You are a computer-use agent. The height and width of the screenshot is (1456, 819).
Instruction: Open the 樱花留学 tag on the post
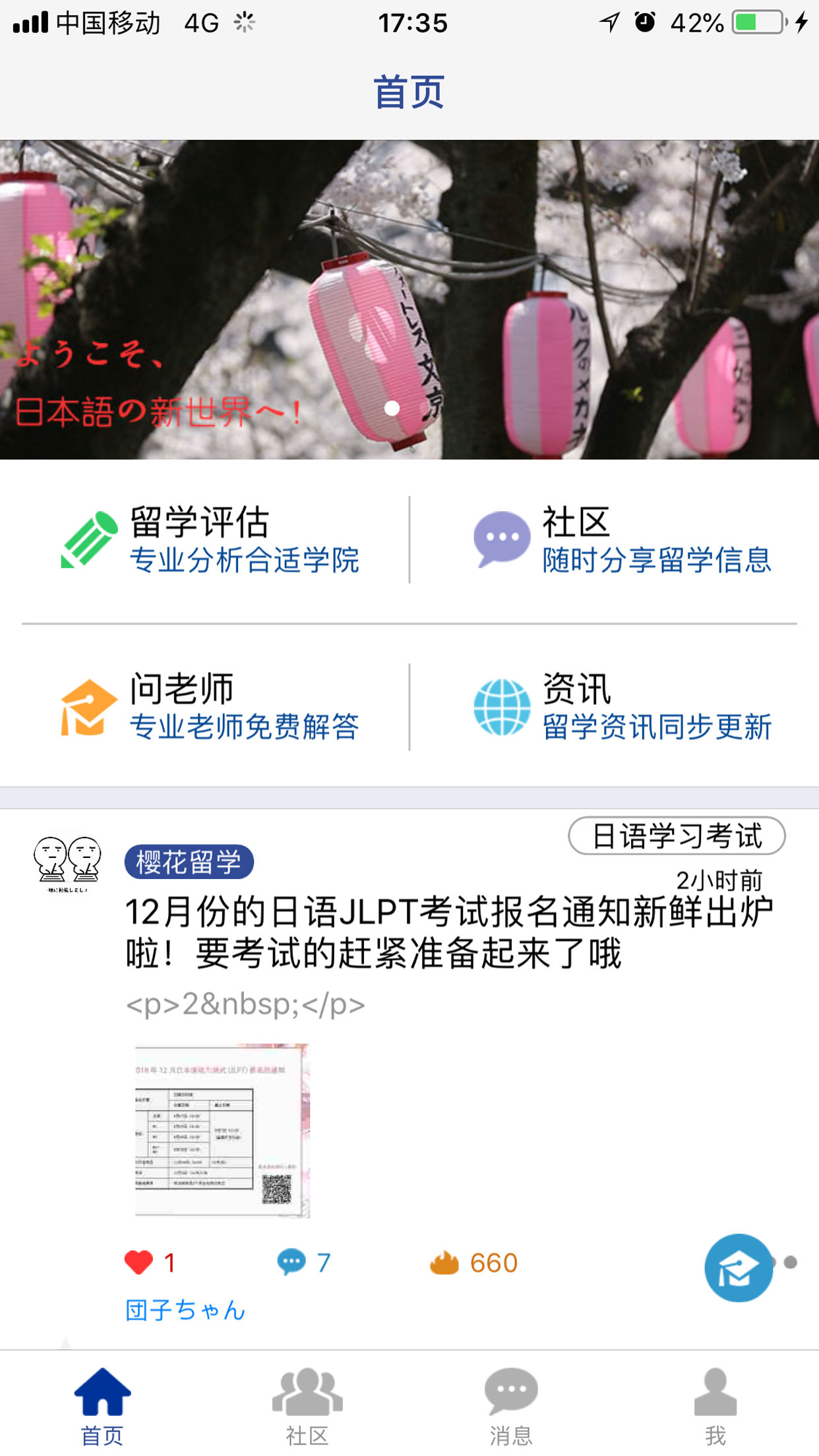click(189, 862)
